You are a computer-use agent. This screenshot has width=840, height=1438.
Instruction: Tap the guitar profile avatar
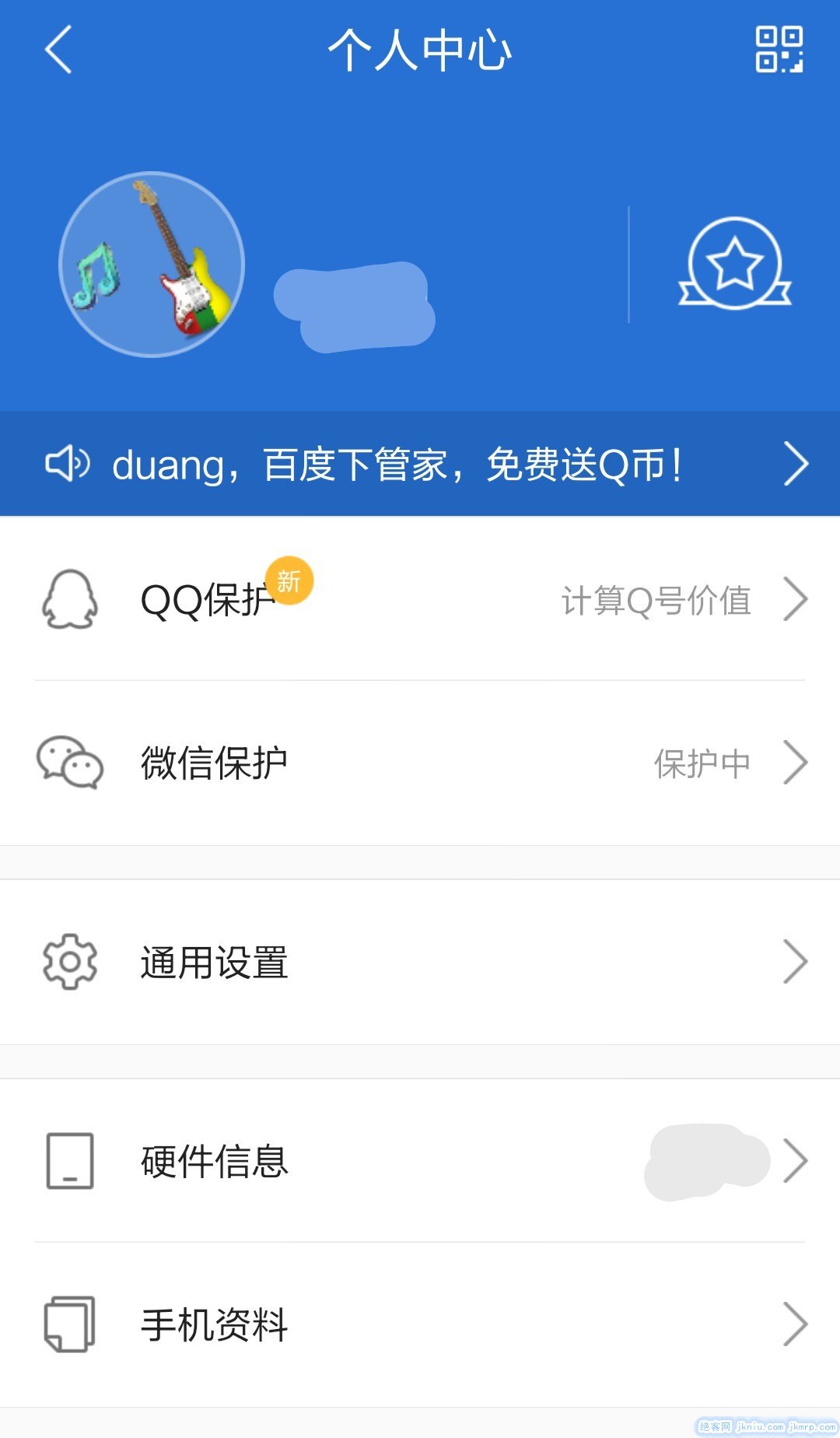(x=152, y=265)
